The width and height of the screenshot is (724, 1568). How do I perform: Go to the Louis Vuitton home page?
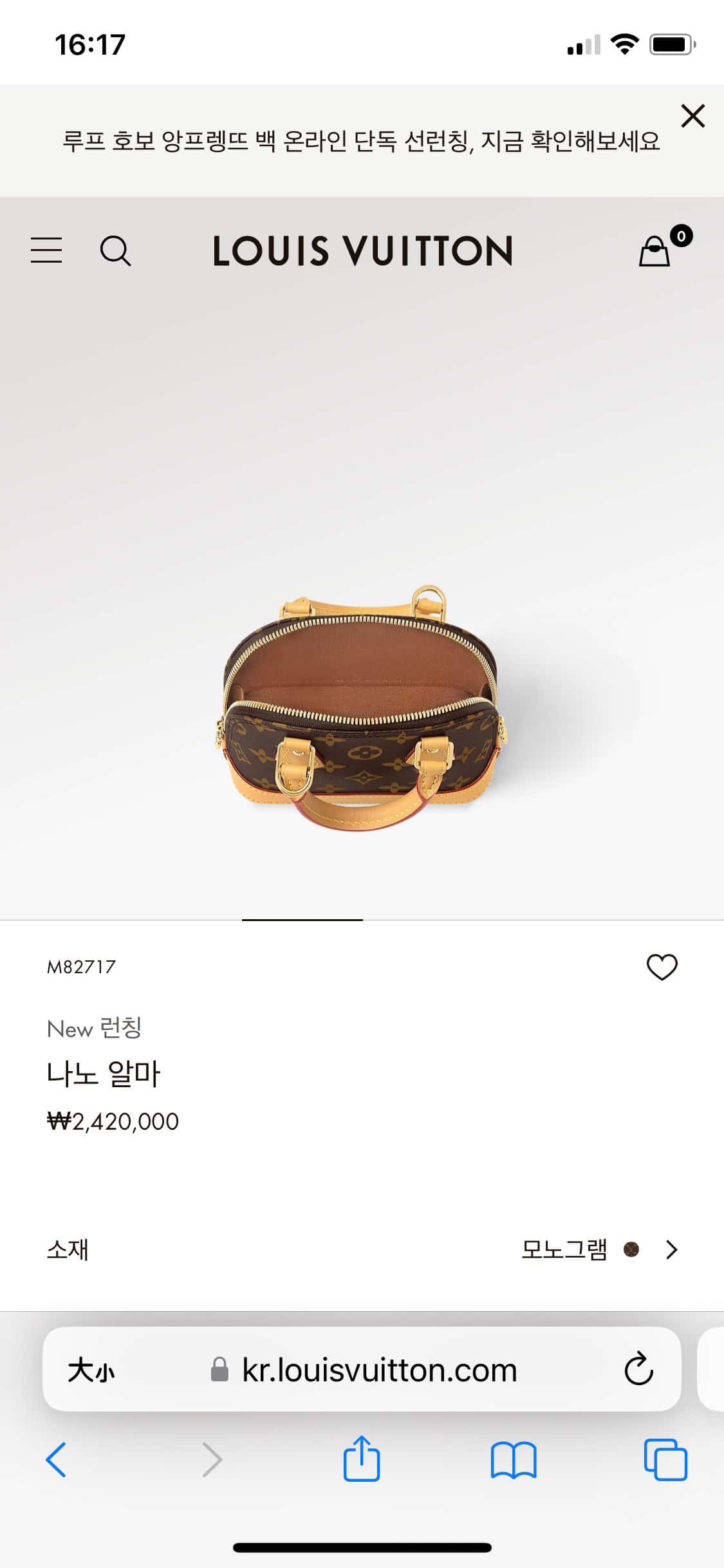362,250
